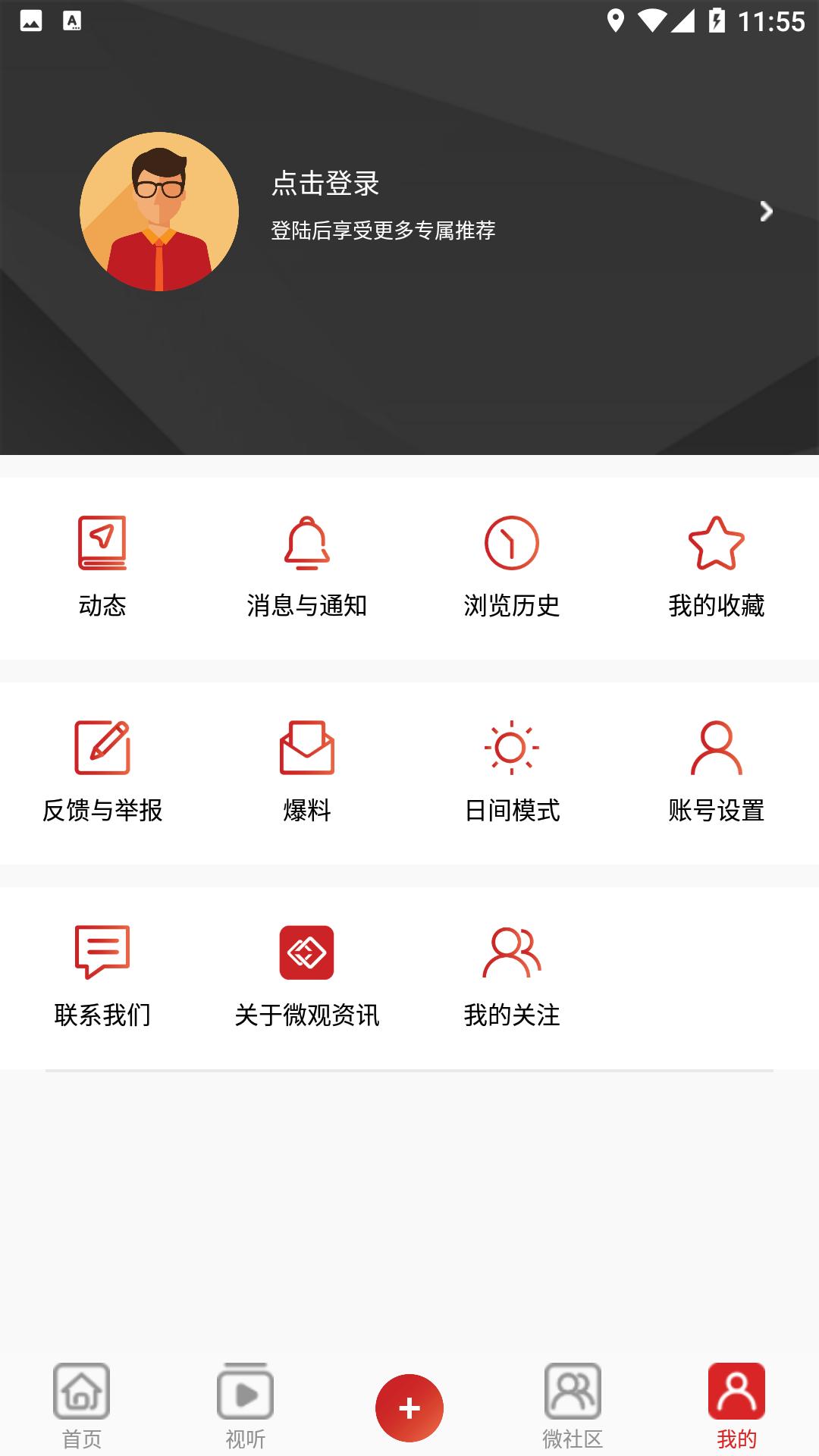The width and height of the screenshot is (819, 1456).
Task: Switch to 视听 media tab
Action: 245,1407
